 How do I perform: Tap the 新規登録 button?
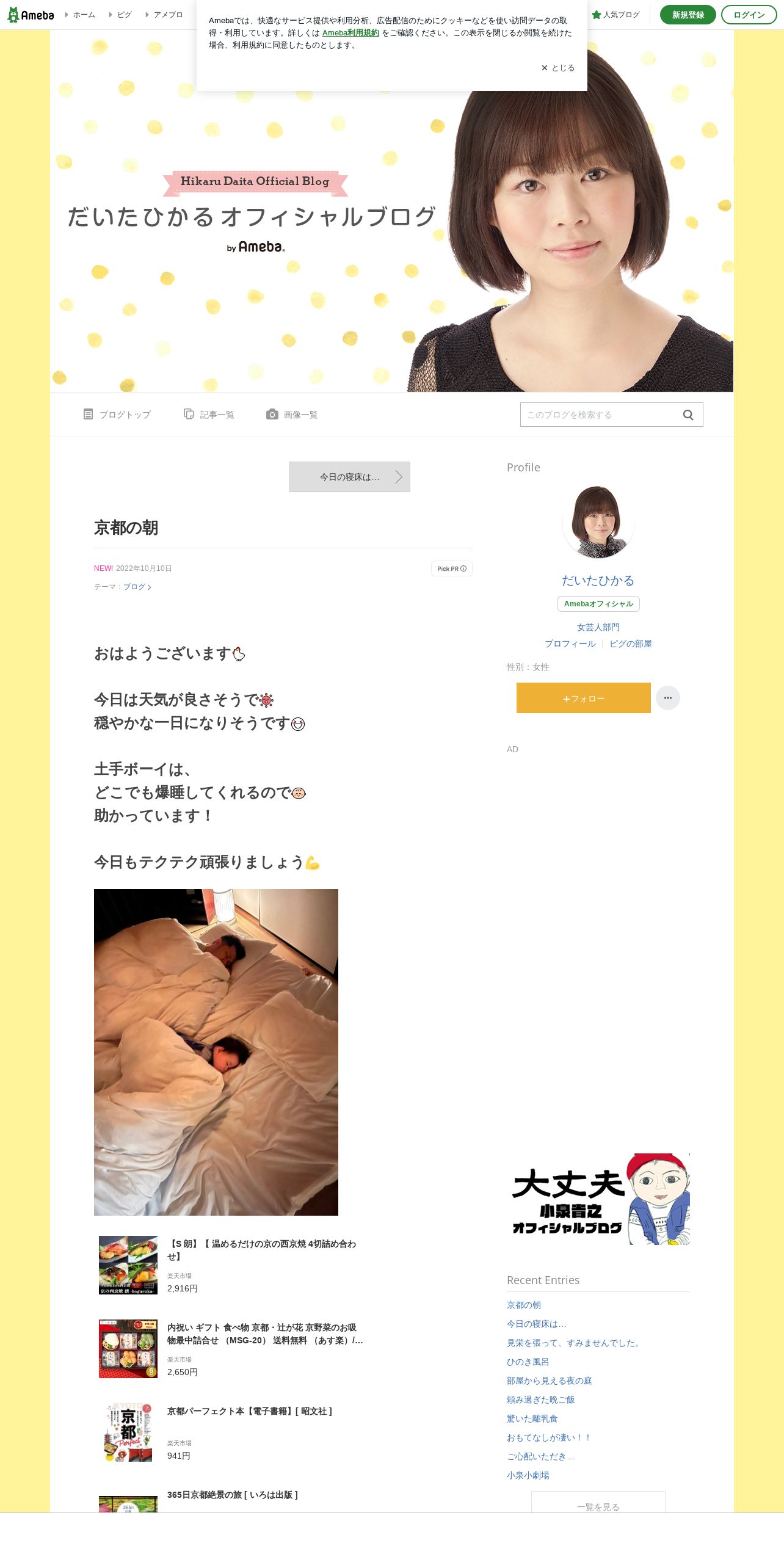(x=688, y=15)
